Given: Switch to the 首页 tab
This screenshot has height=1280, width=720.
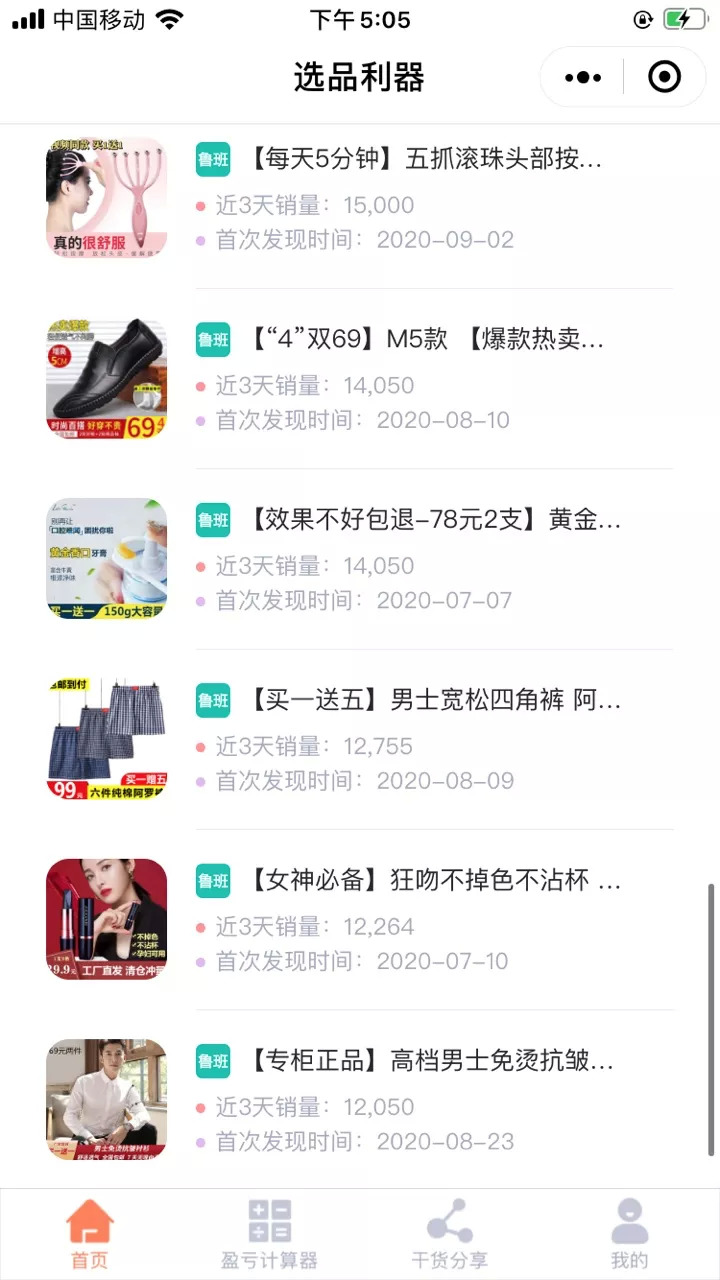Looking at the screenshot, I should pos(90,1234).
